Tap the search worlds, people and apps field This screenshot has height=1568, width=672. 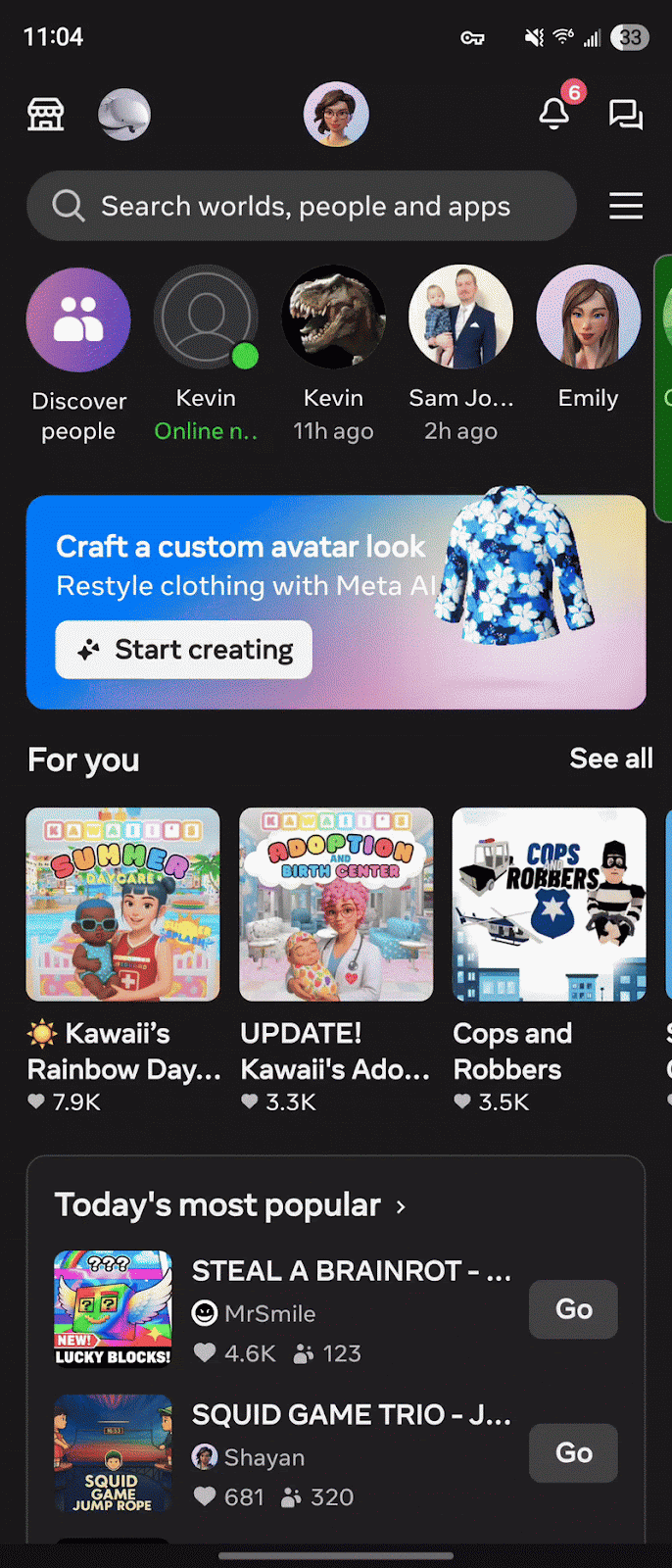(x=302, y=206)
